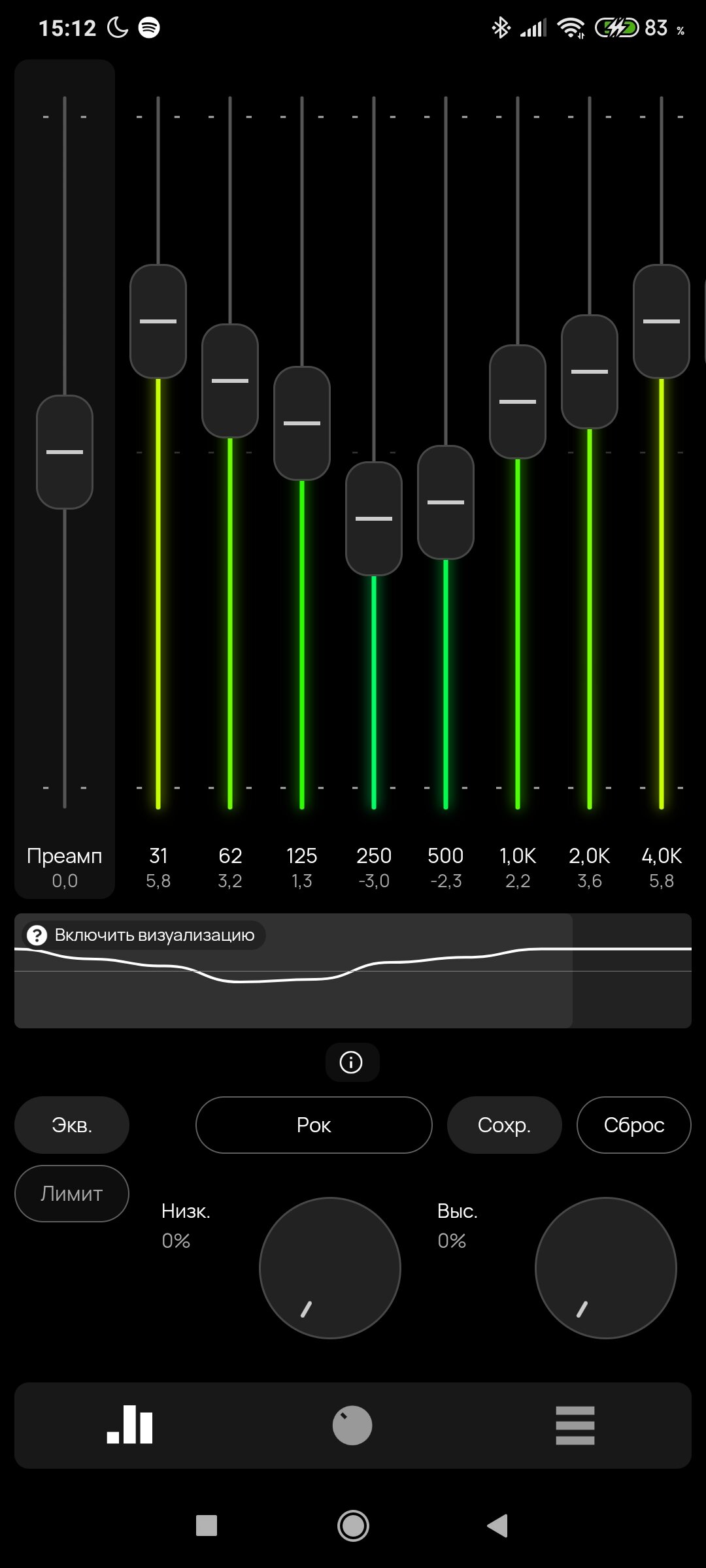Viewport: 706px width, 1568px height.
Task: Save the preset with Сохр.
Action: click(x=504, y=1125)
